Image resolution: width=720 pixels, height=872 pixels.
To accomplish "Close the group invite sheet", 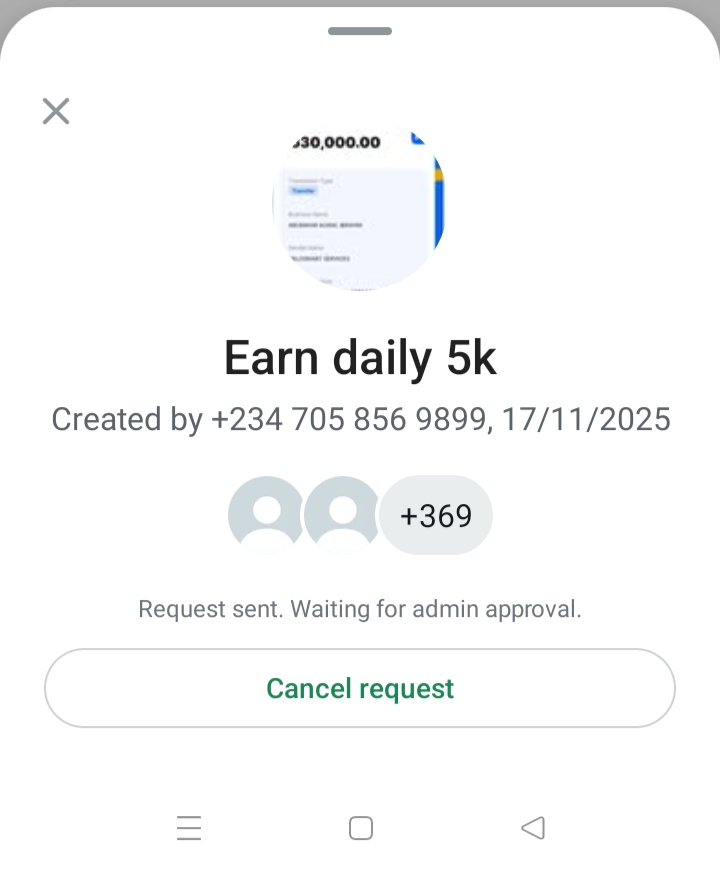I will (x=56, y=111).
